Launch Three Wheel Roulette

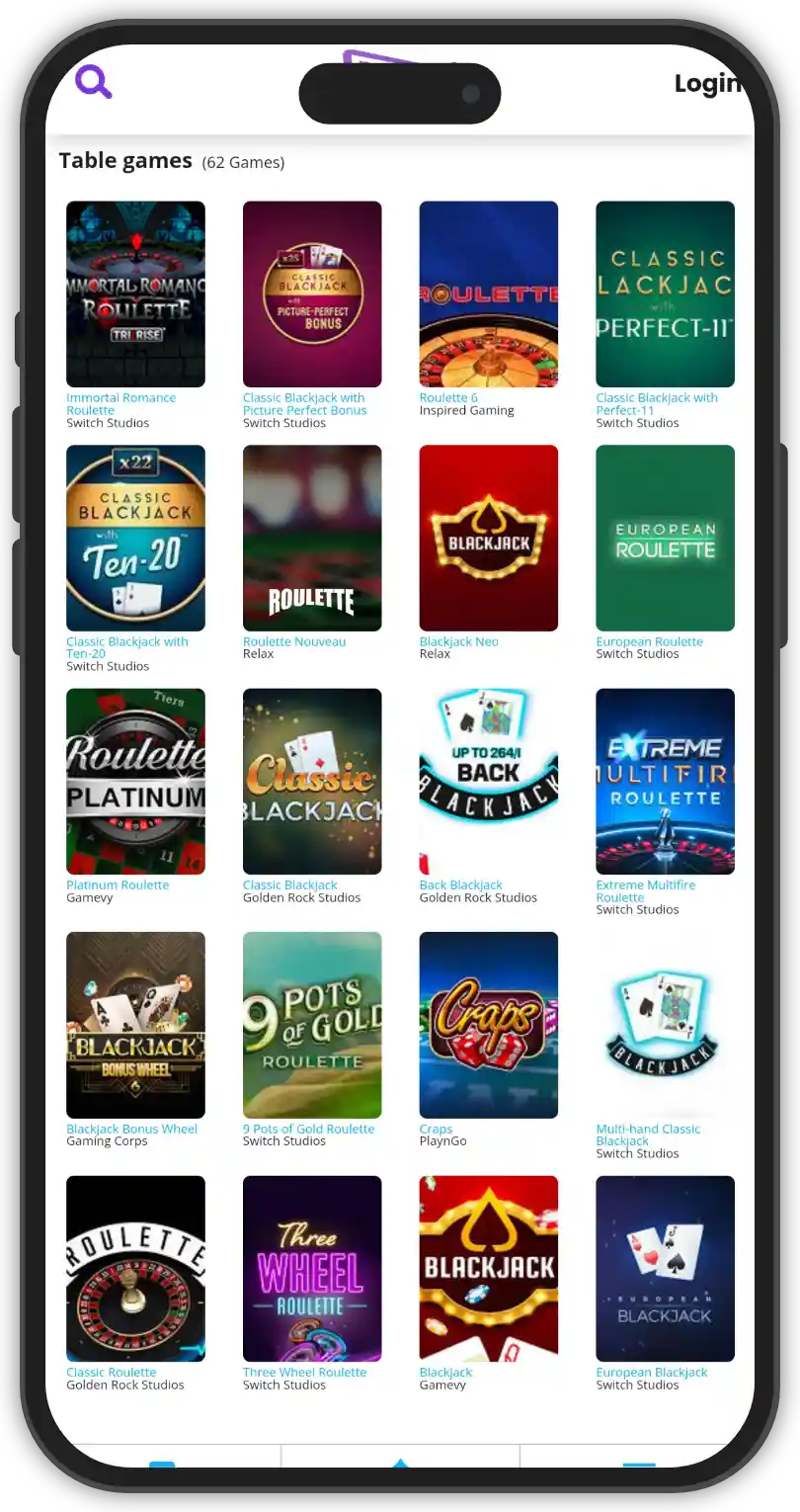point(312,1269)
